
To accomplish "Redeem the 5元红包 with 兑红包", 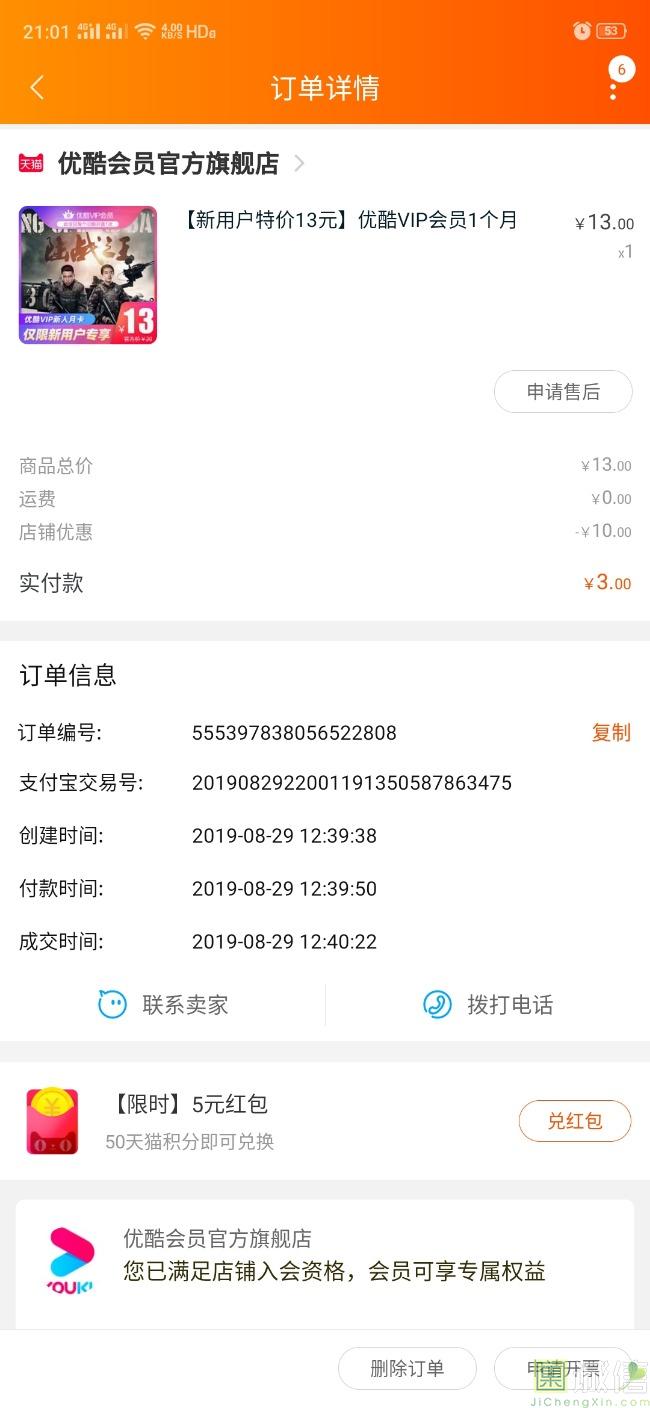I will click(575, 1121).
